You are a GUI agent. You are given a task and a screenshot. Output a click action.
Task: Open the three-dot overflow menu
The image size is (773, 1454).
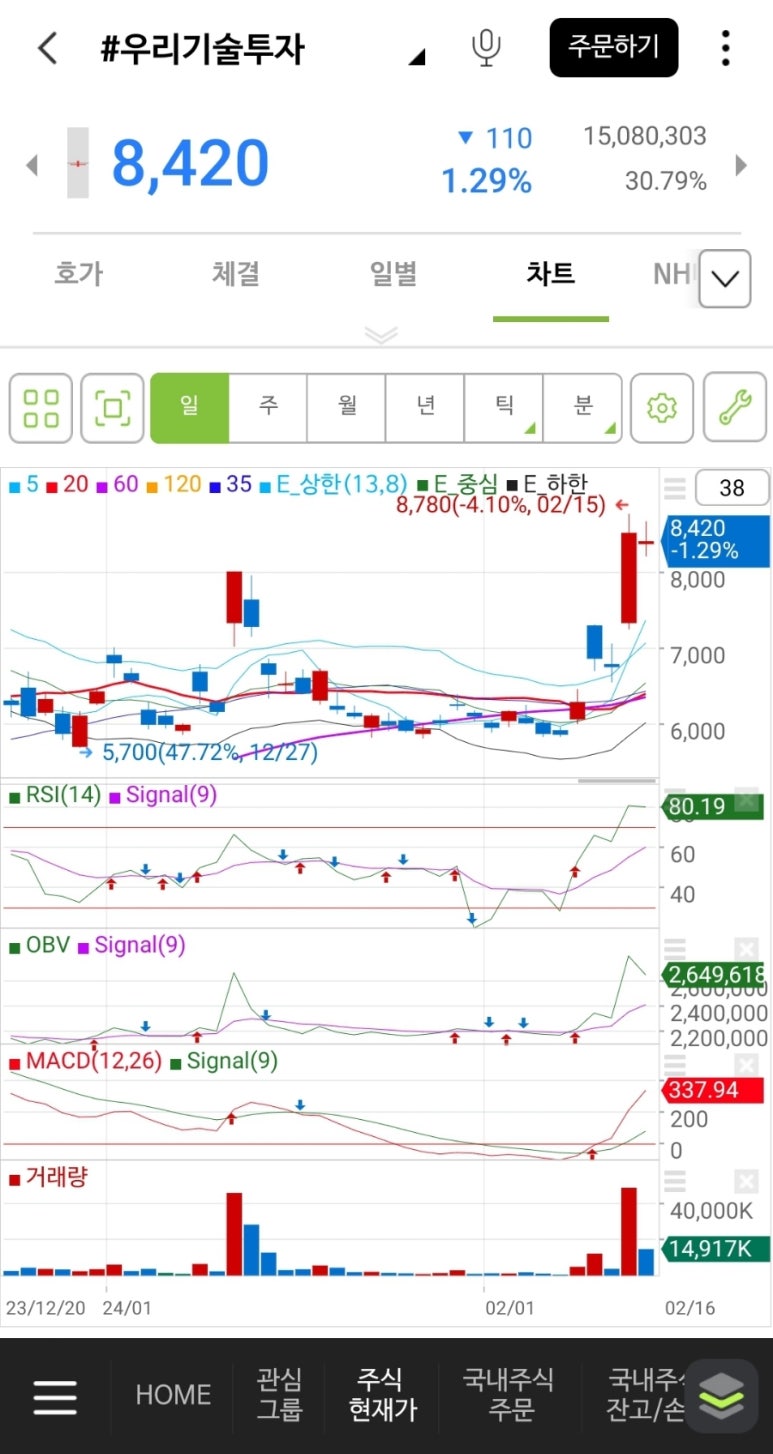click(x=726, y=48)
